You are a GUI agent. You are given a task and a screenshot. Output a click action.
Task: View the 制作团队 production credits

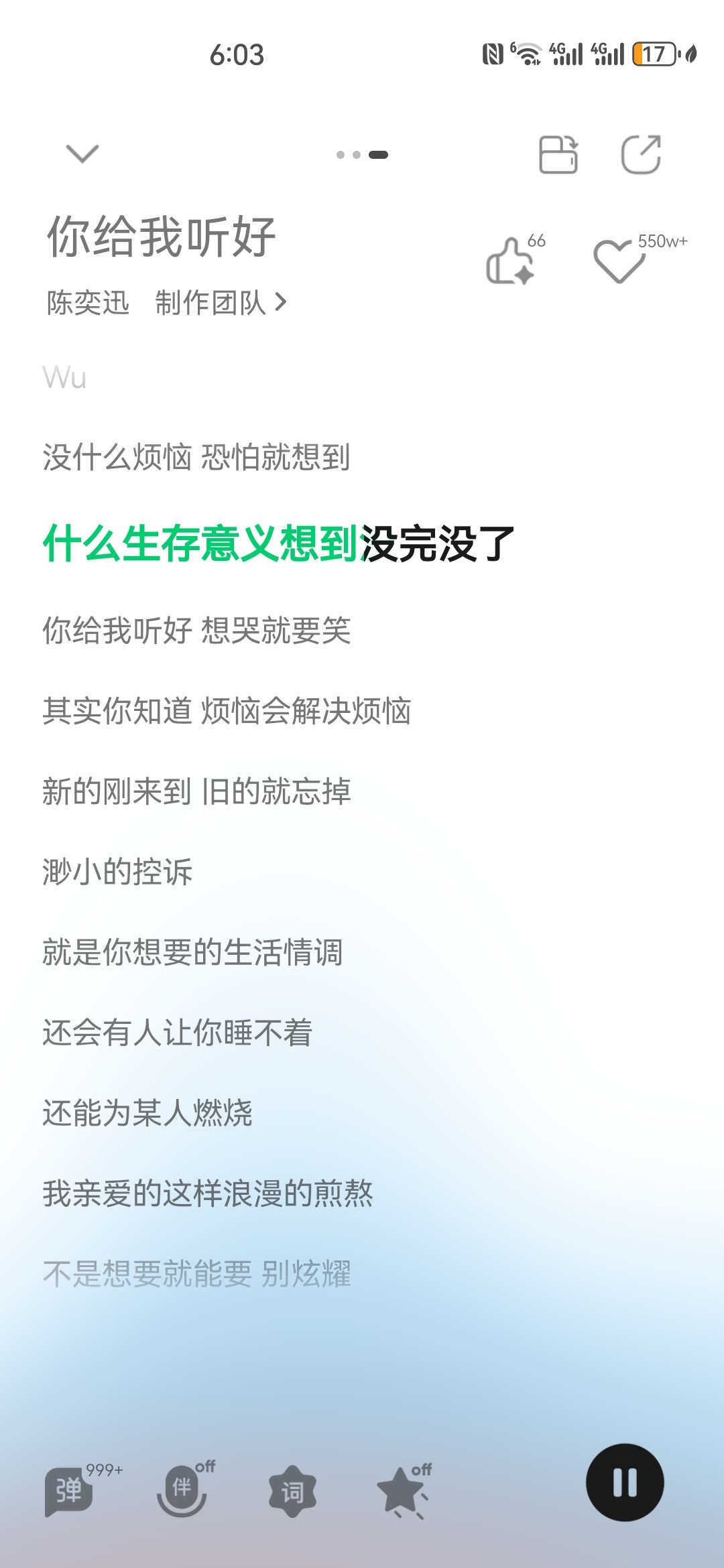[x=221, y=303]
